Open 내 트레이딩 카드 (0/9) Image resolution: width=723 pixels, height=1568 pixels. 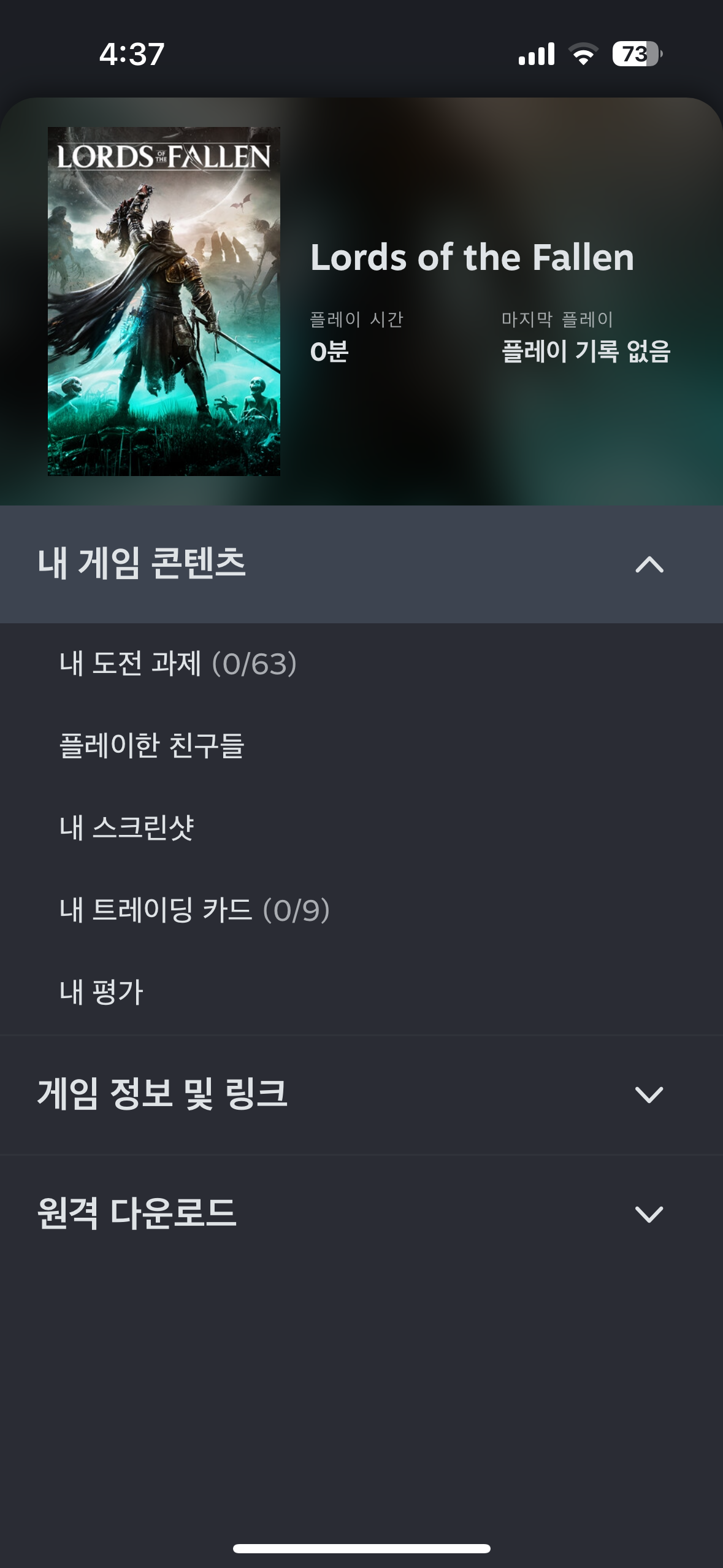click(194, 910)
